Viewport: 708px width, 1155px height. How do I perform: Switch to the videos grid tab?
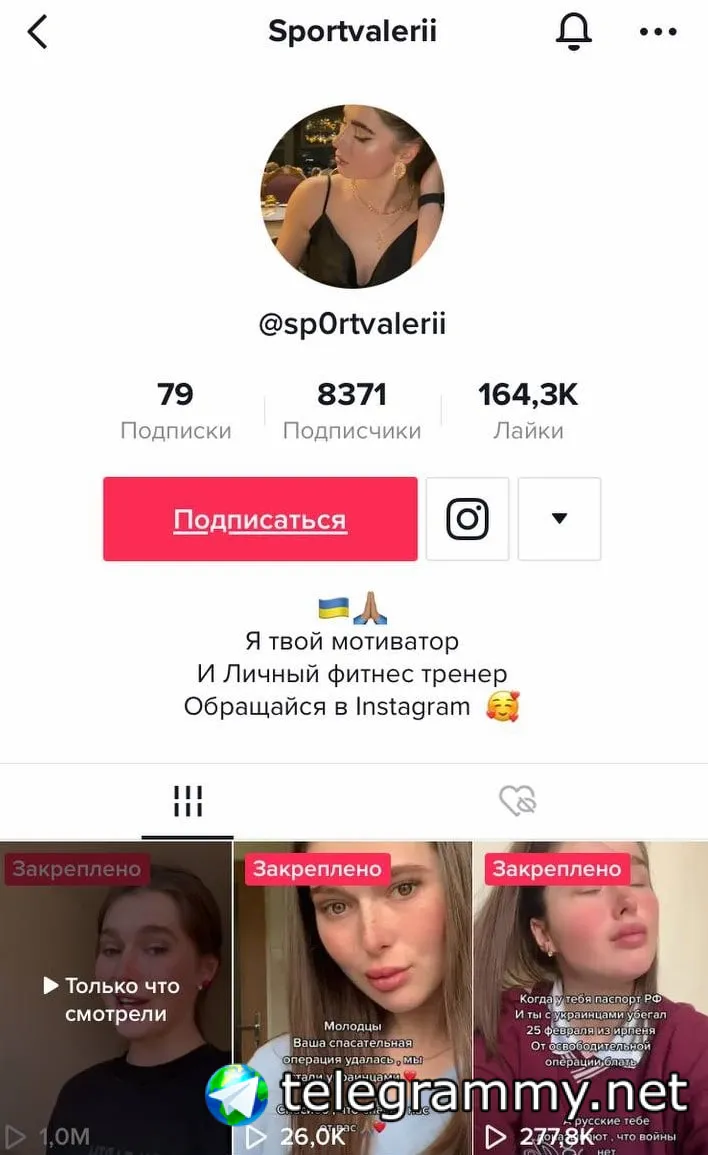pyautogui.click(x=188, y=801)
